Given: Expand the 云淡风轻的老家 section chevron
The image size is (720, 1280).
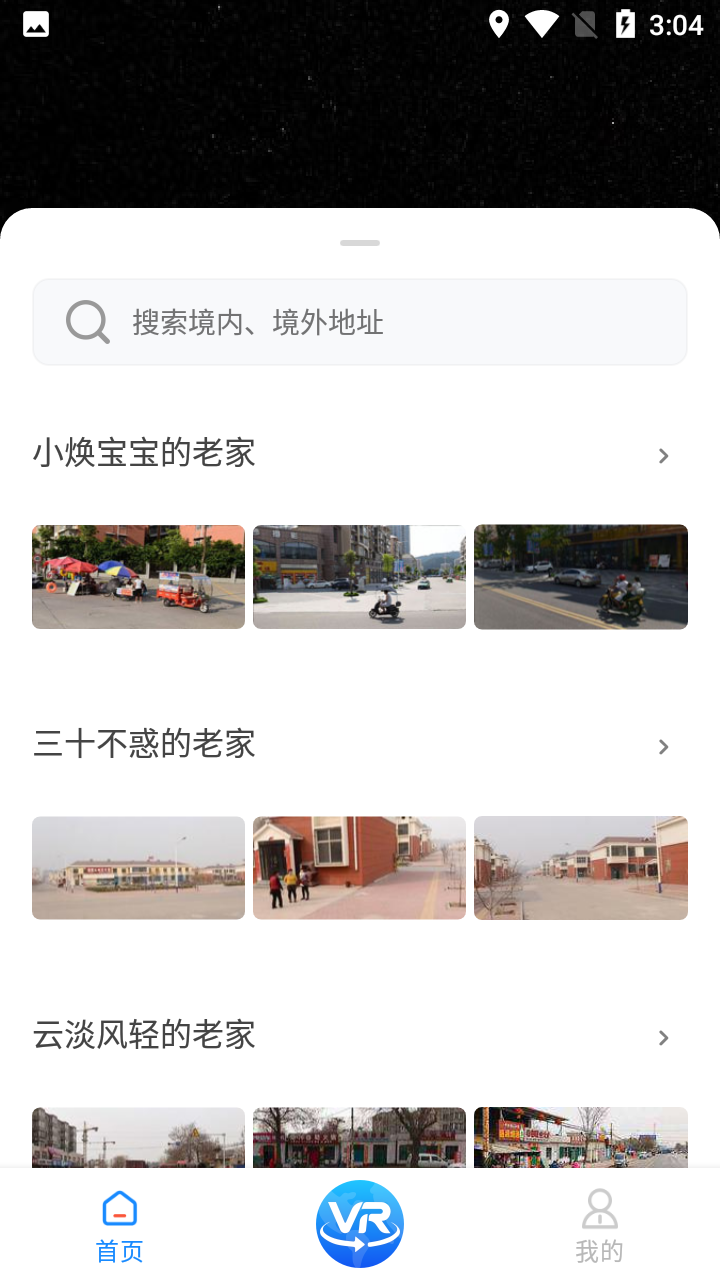Looking at the screenshot, I should [x=663, y=1037].
